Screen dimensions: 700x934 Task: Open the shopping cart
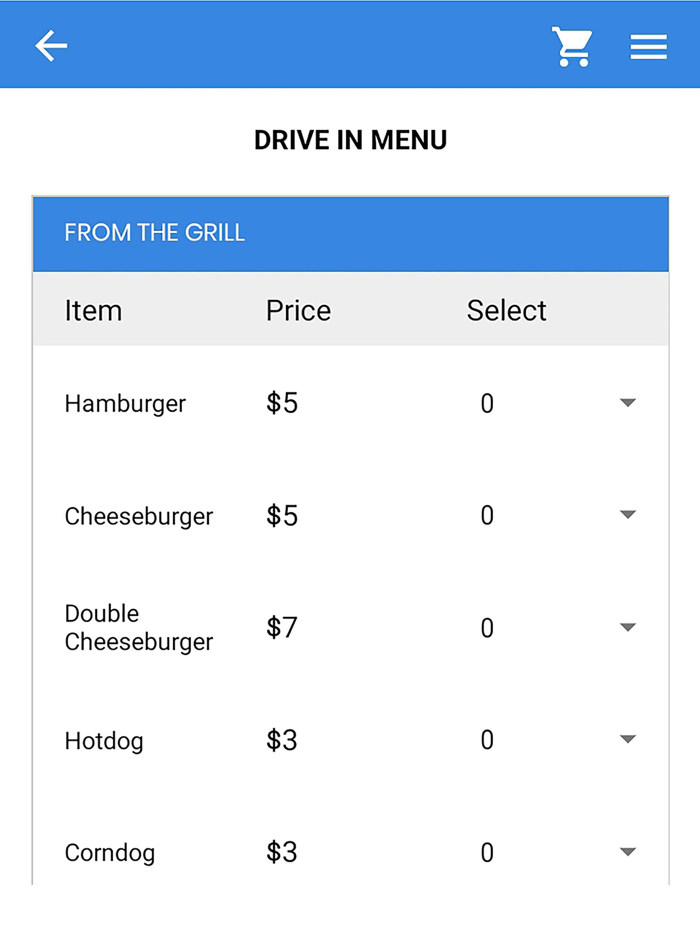point(572,46)
